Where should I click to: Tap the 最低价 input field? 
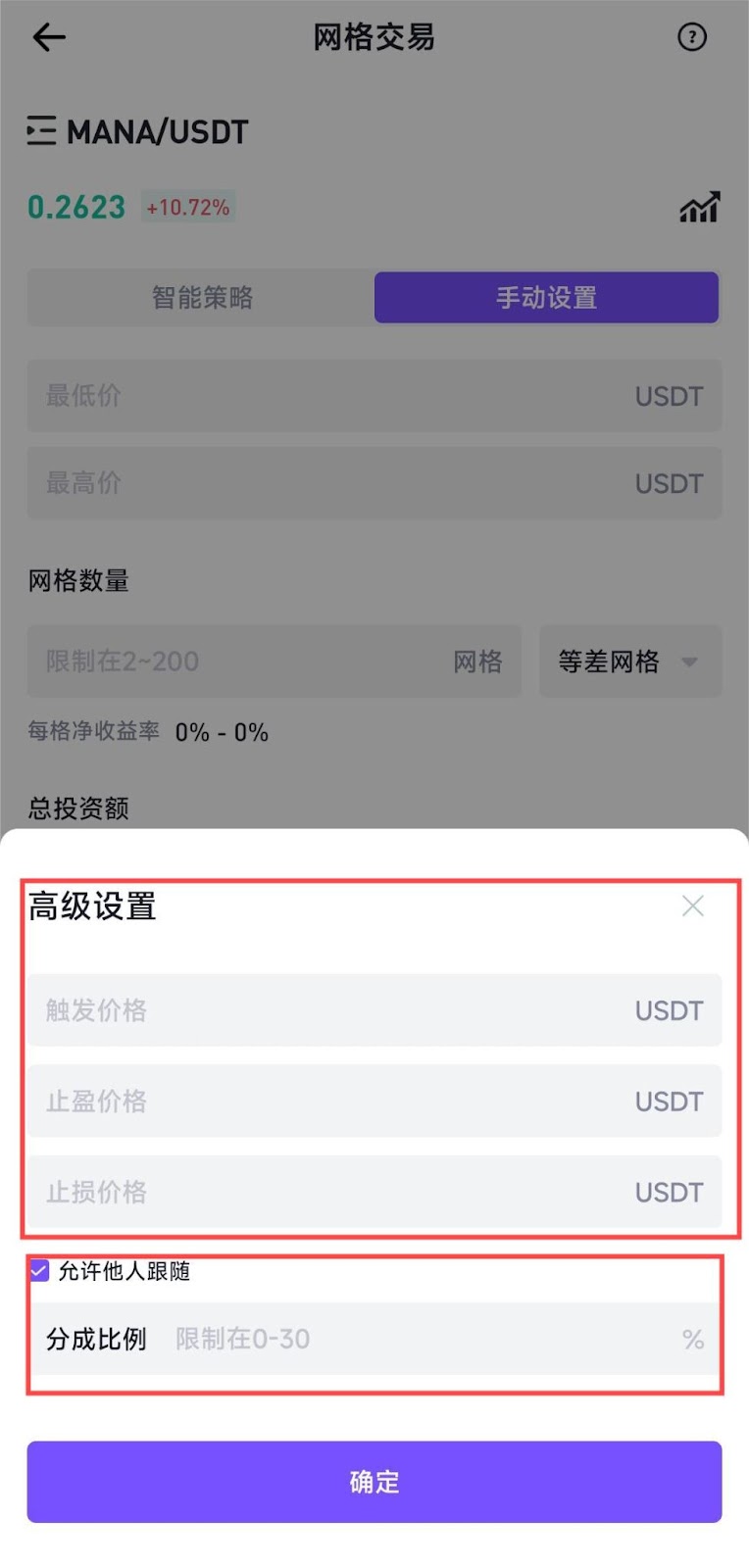(333, 395)
